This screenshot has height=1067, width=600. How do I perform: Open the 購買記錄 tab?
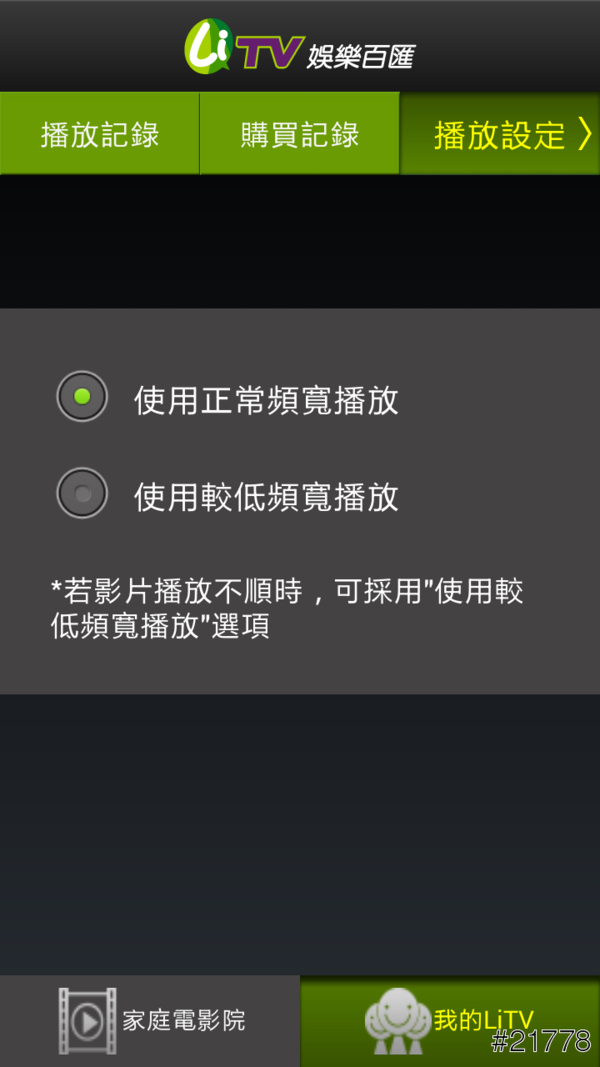[300, 135]
